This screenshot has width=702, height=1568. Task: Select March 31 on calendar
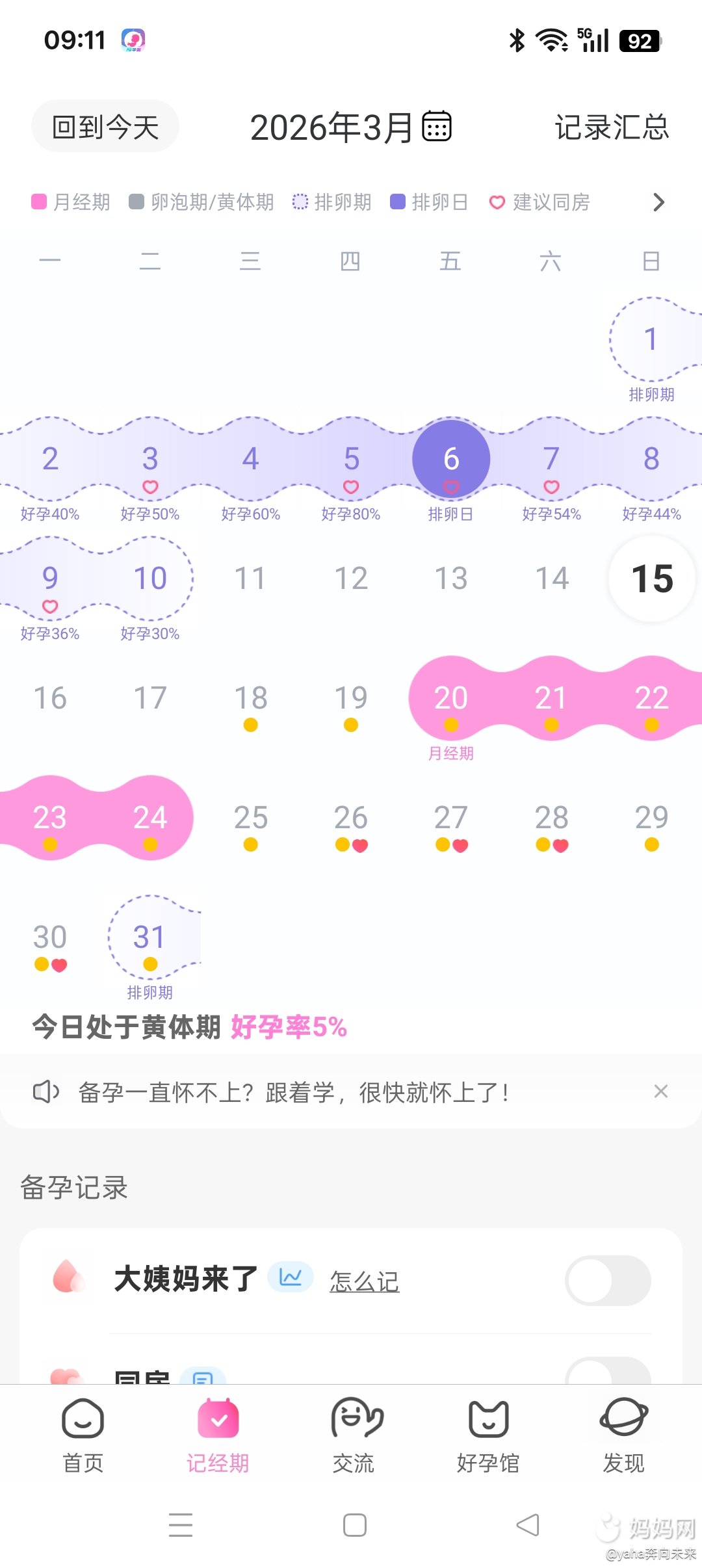coord(150,937)
